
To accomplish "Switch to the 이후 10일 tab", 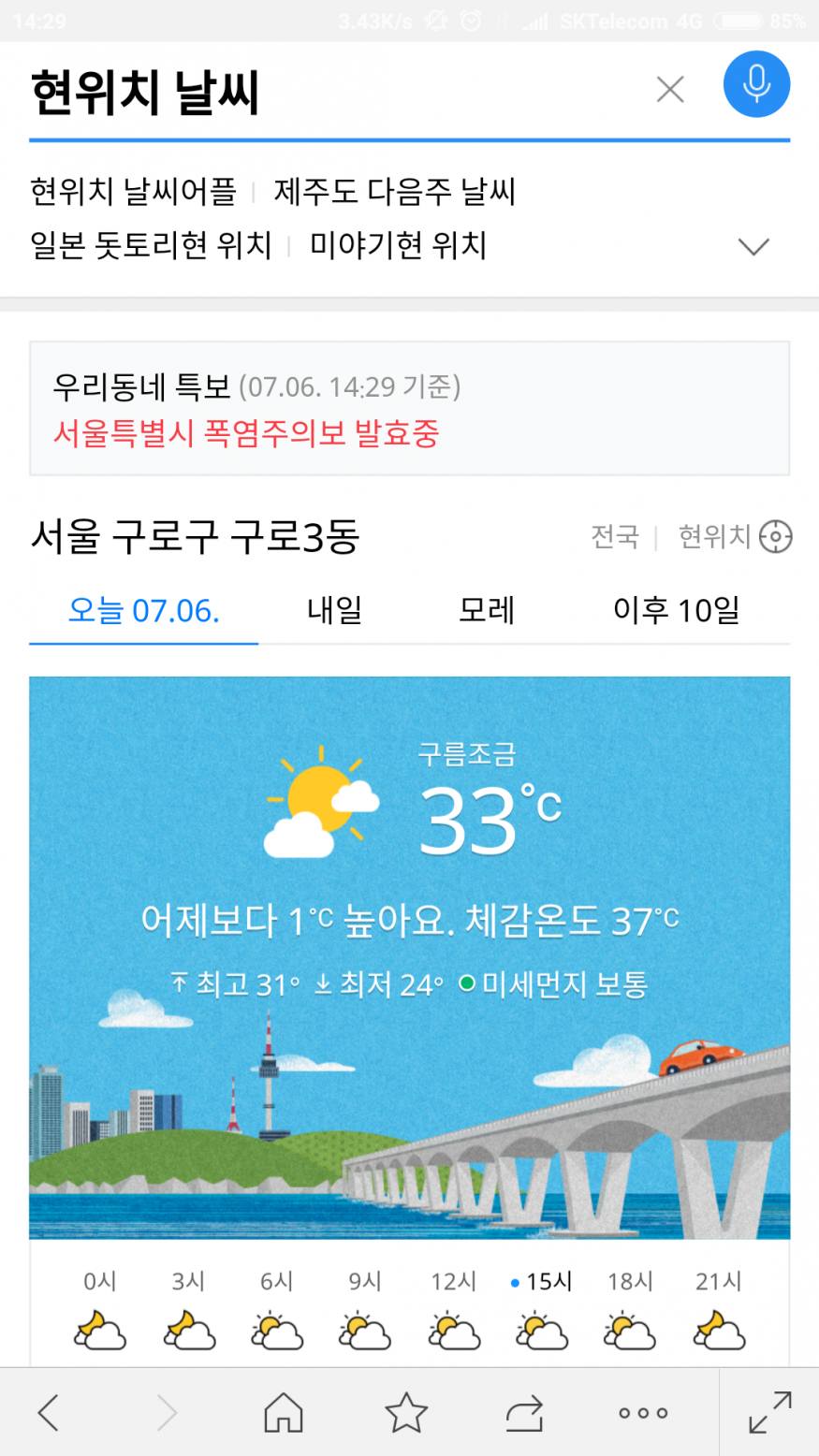I will coord(676,611).
